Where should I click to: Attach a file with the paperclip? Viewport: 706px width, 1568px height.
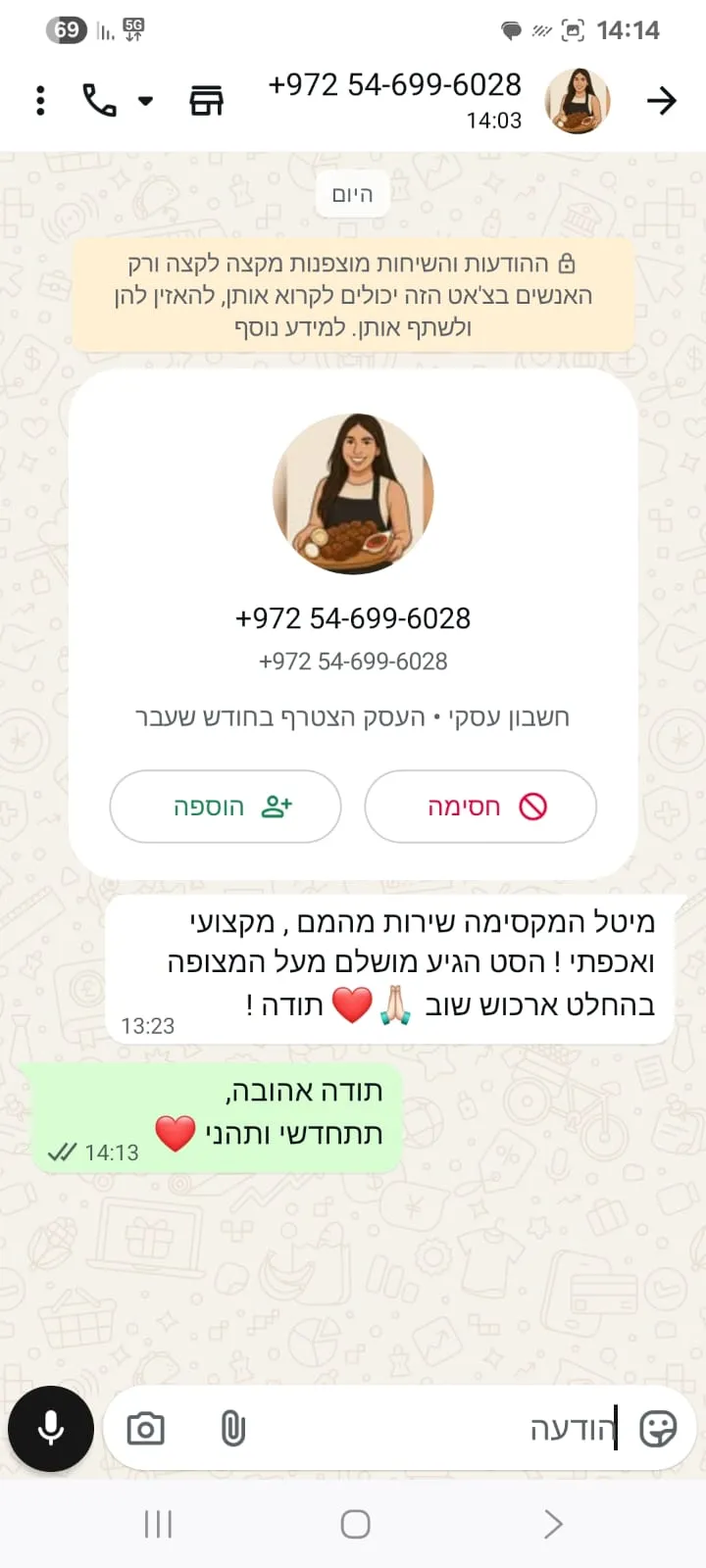click(232, 1429)
